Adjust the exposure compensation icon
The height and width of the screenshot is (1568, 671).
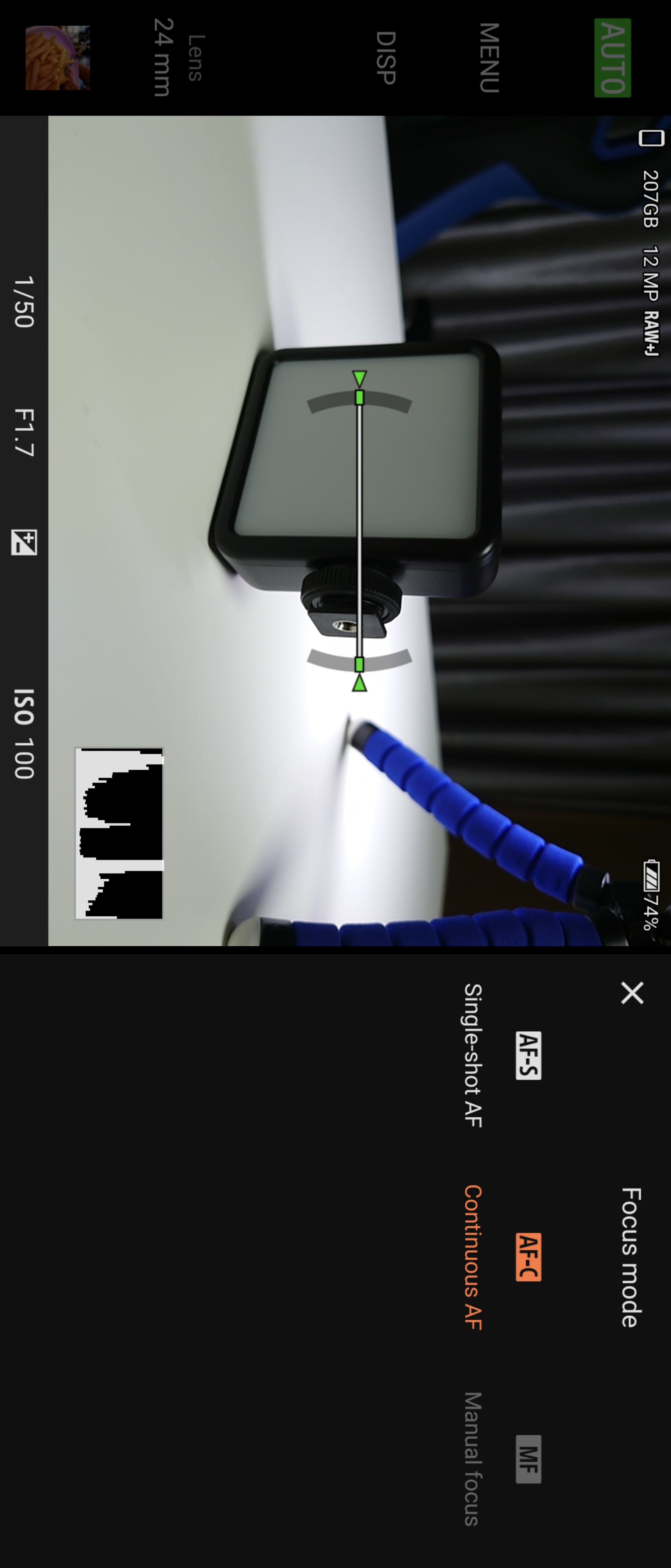24,542
